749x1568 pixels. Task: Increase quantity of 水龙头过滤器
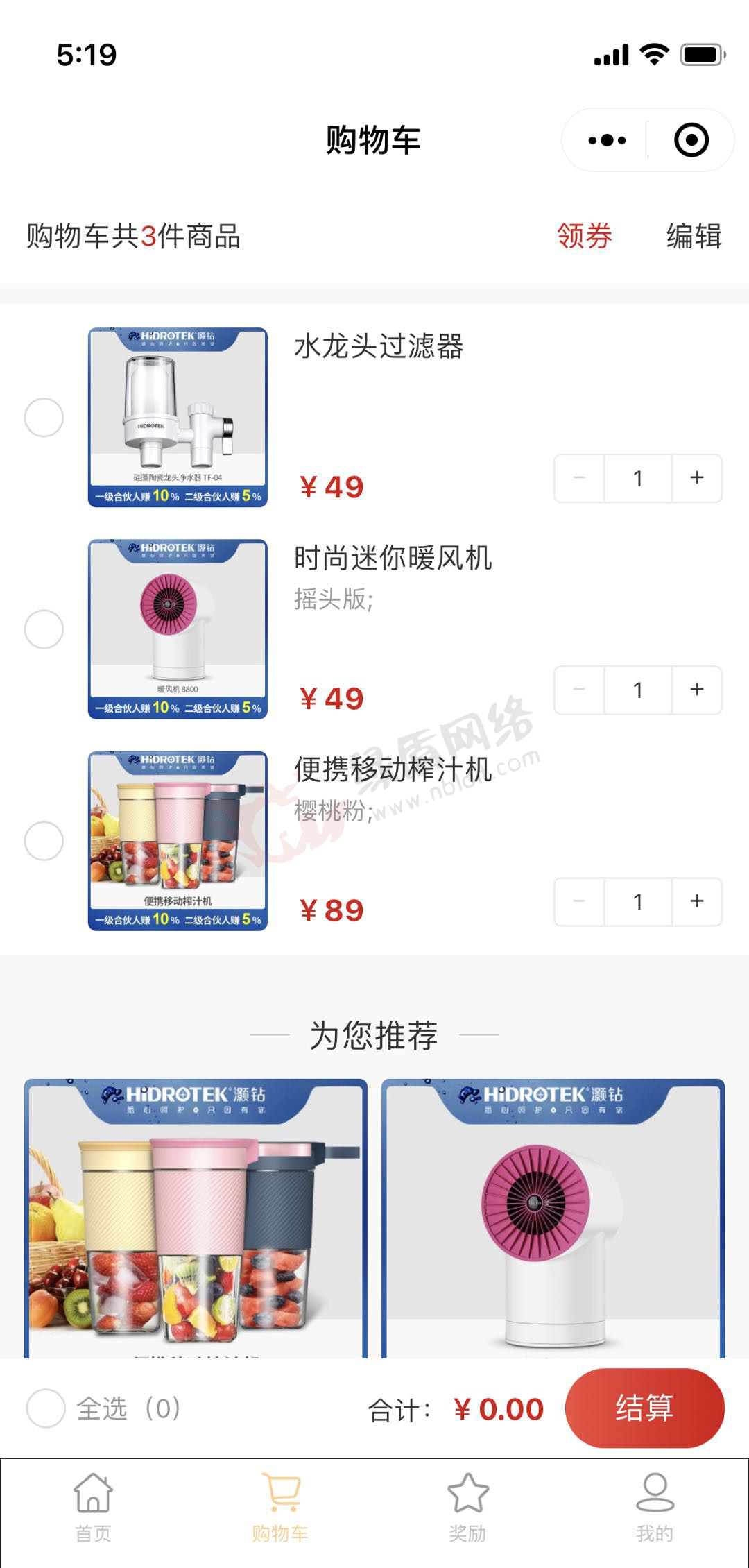pyautogui.click(x=697, y=478)
